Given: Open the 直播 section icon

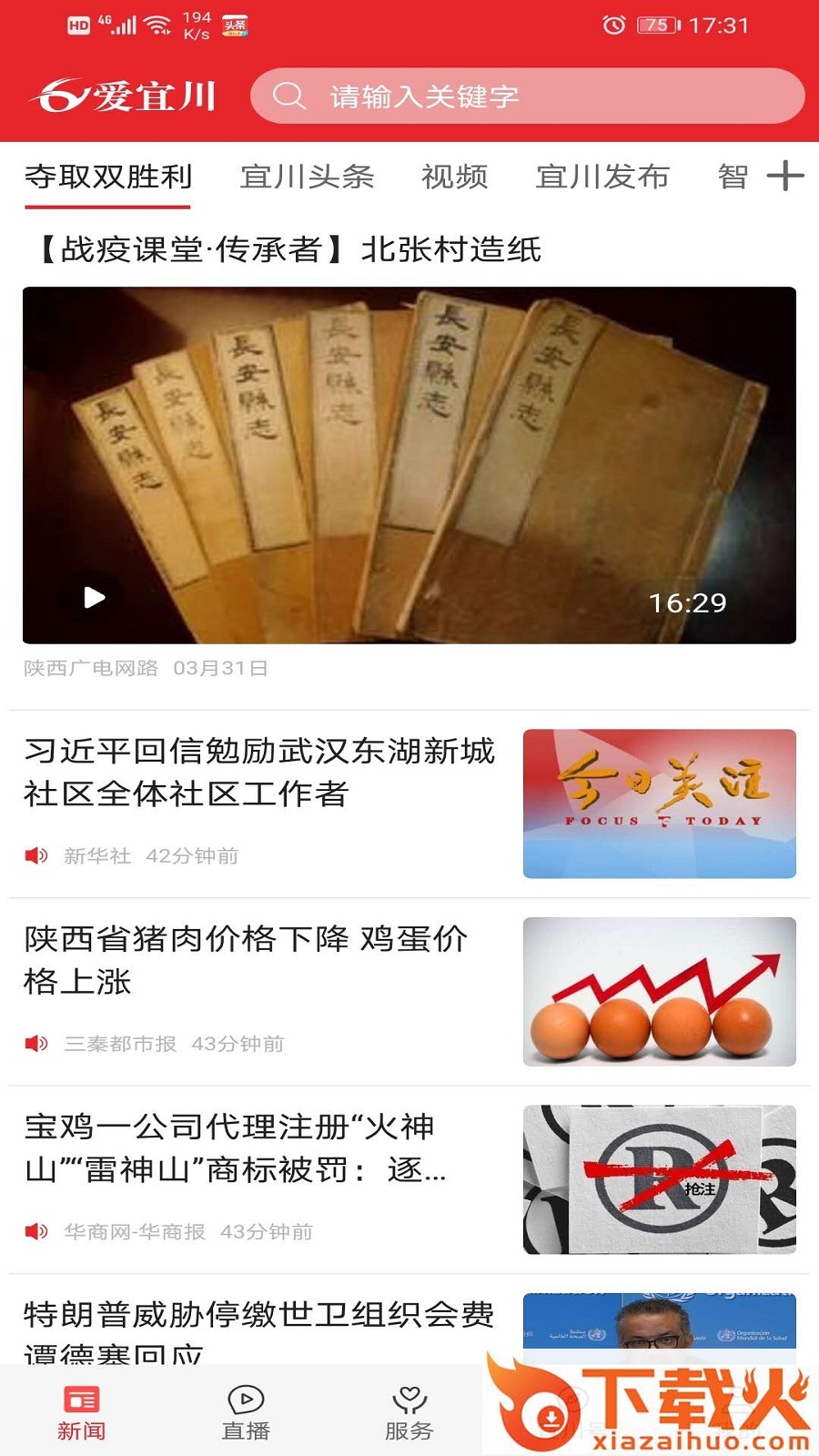Looking at the screenshot, I should coord(244,1399).
